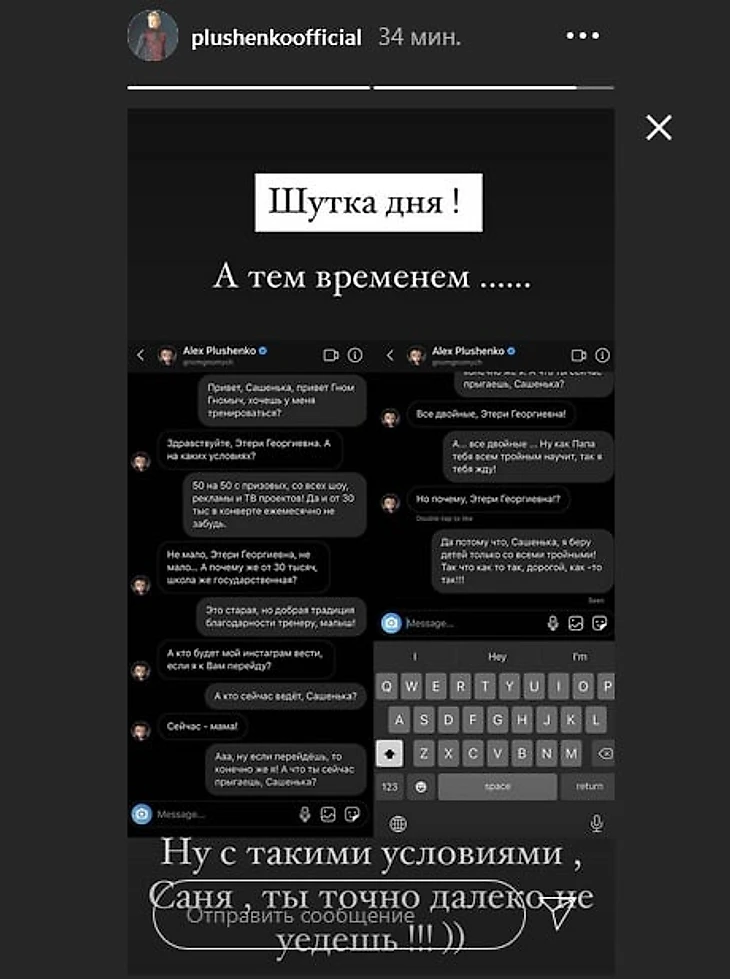Screen dimensions: 730x979
Task: Open plushenkoofficial profile from the avatar
Action: click(x=152, y=38)
